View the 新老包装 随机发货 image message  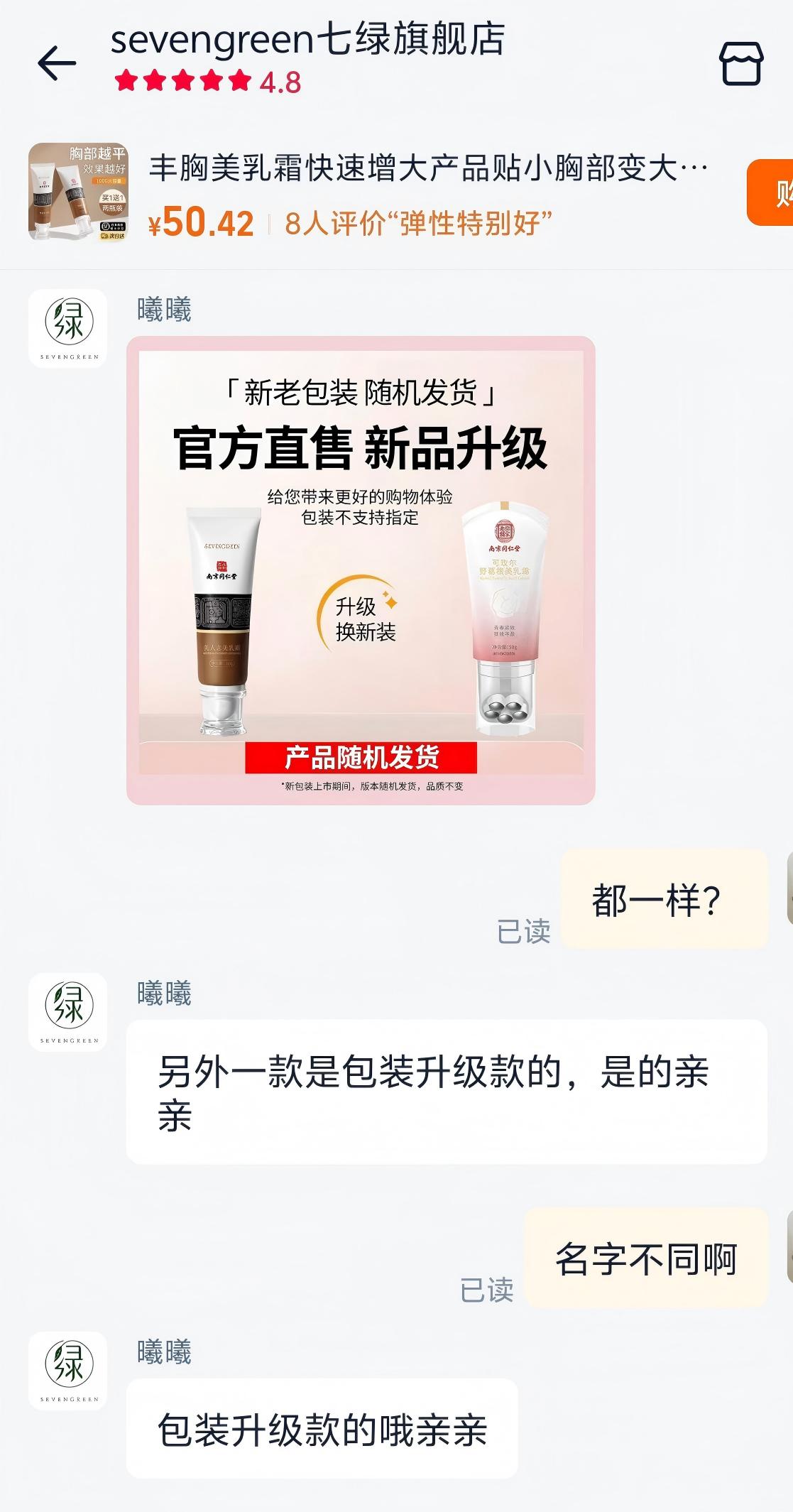coord(361,570)
